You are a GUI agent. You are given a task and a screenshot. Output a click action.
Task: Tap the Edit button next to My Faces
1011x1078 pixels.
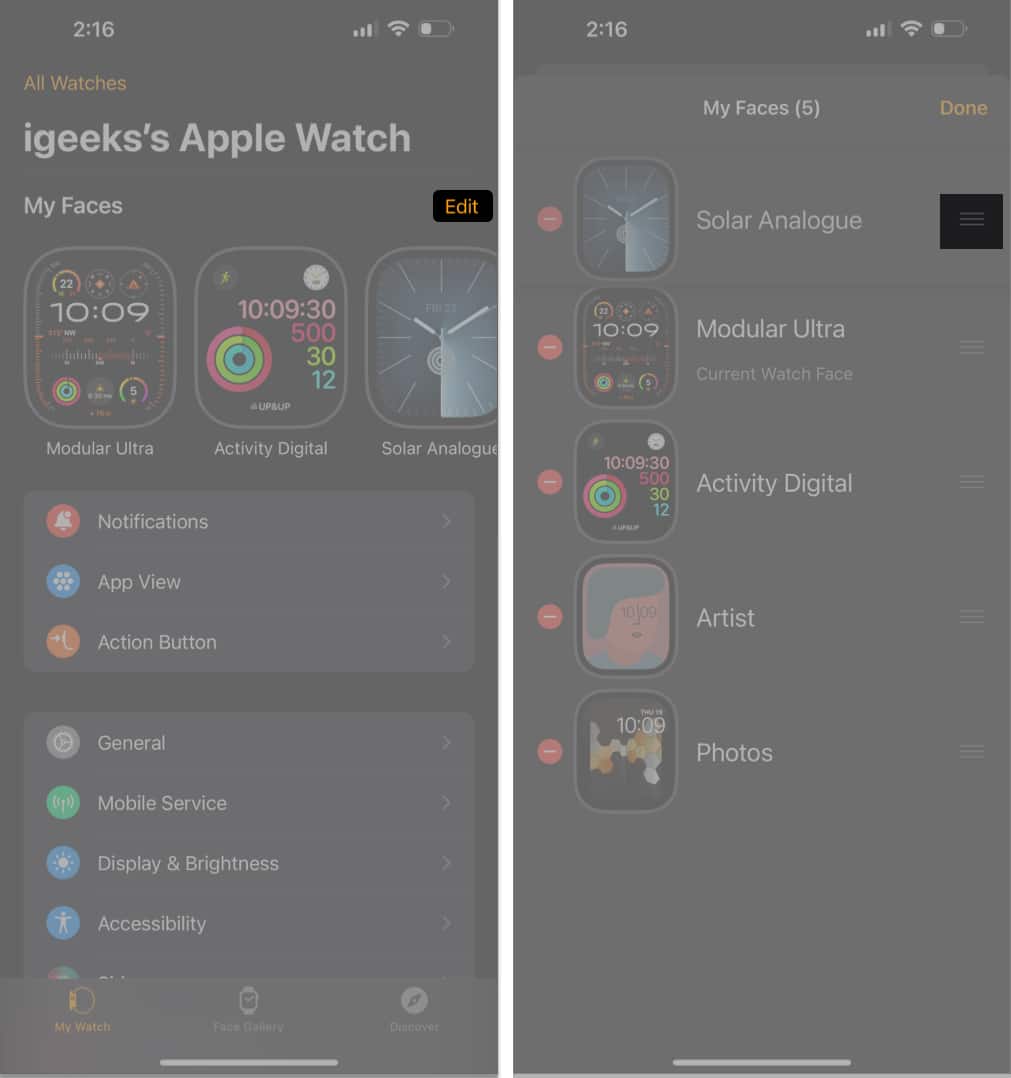tap(462, 206)
